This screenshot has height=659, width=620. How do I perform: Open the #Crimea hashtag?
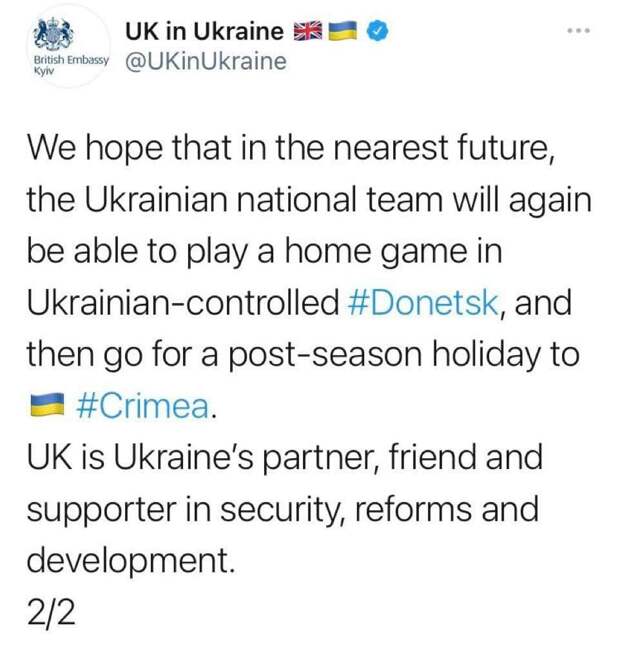[146, 407]
